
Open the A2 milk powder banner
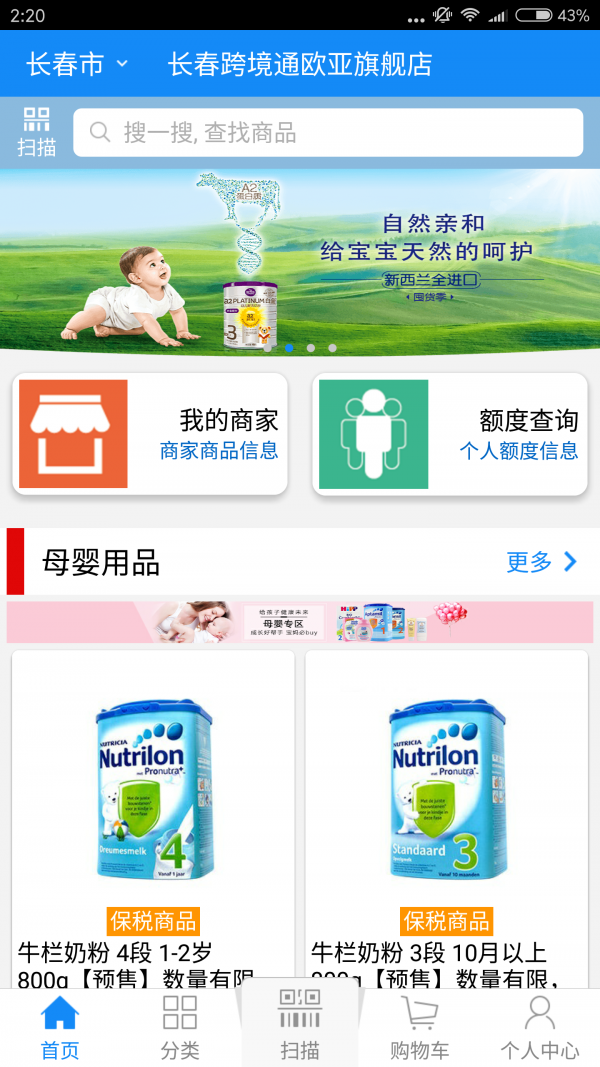coord(300,260)
